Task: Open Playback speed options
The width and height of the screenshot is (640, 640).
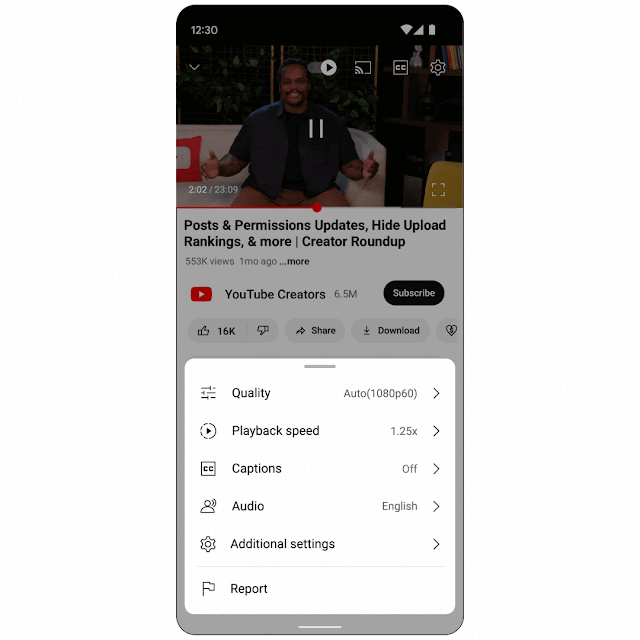Action: click(320, 431)
